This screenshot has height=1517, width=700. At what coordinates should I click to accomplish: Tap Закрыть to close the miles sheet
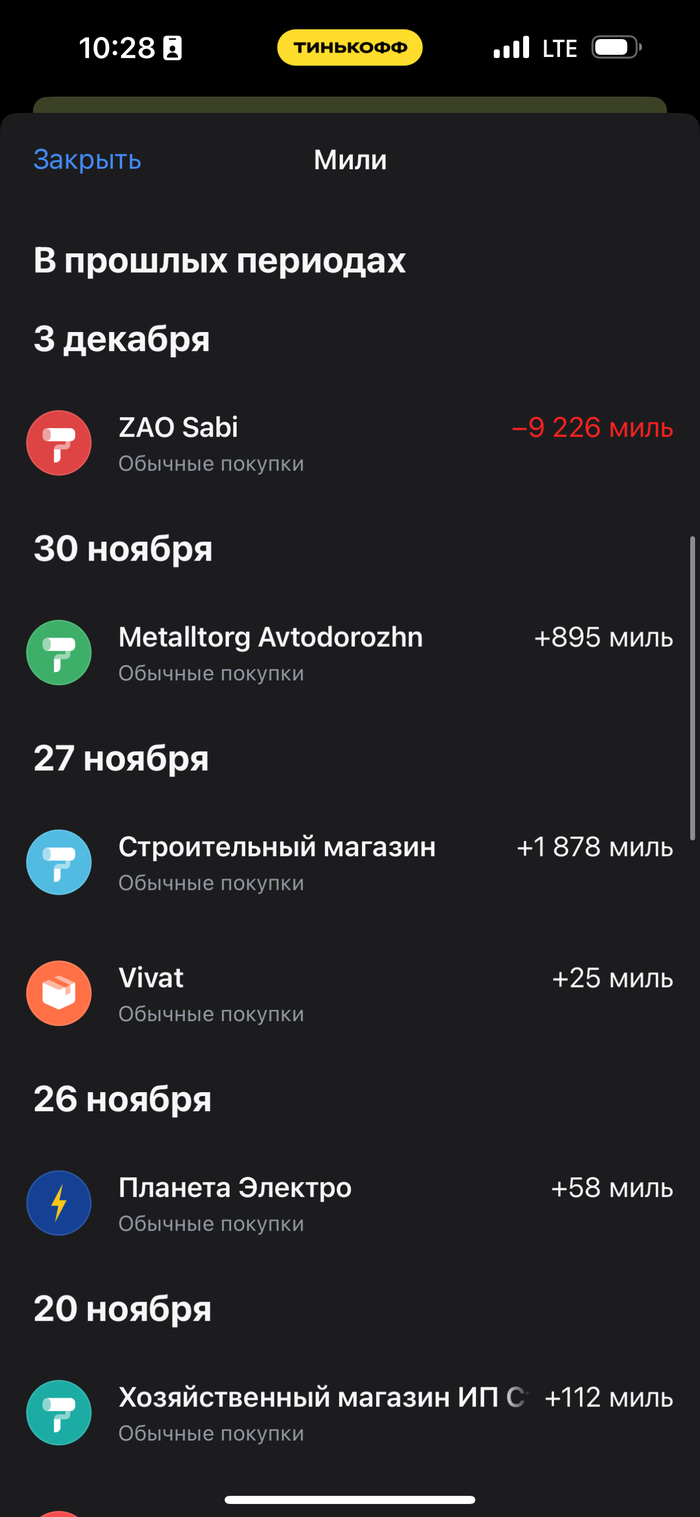tap(87, 160)
